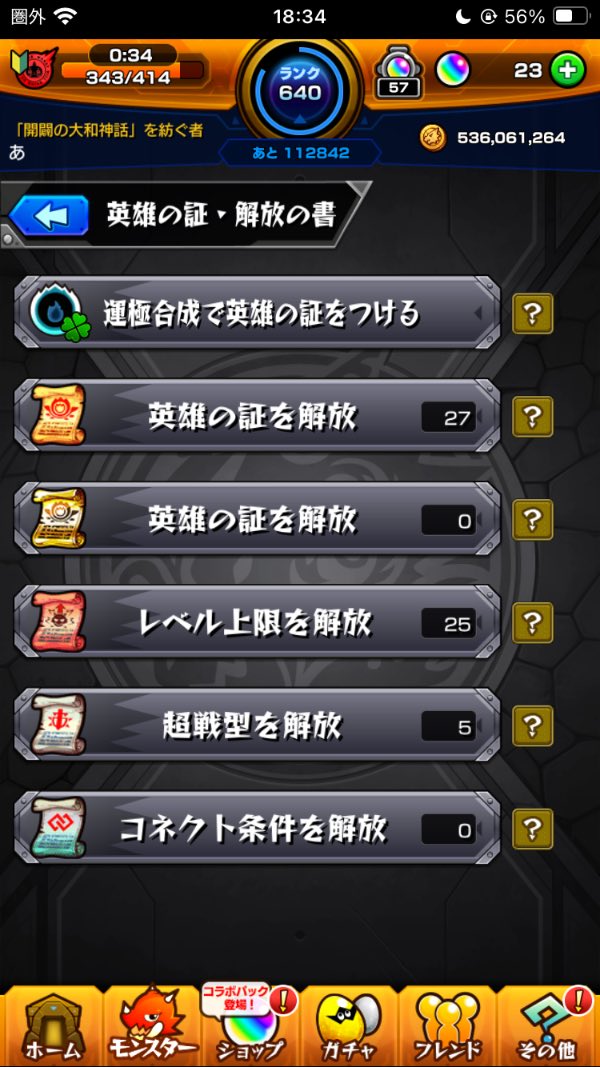Open 運極合成で英雄の証をつける
Screen dimensions: 600x1067
point(257,314)
